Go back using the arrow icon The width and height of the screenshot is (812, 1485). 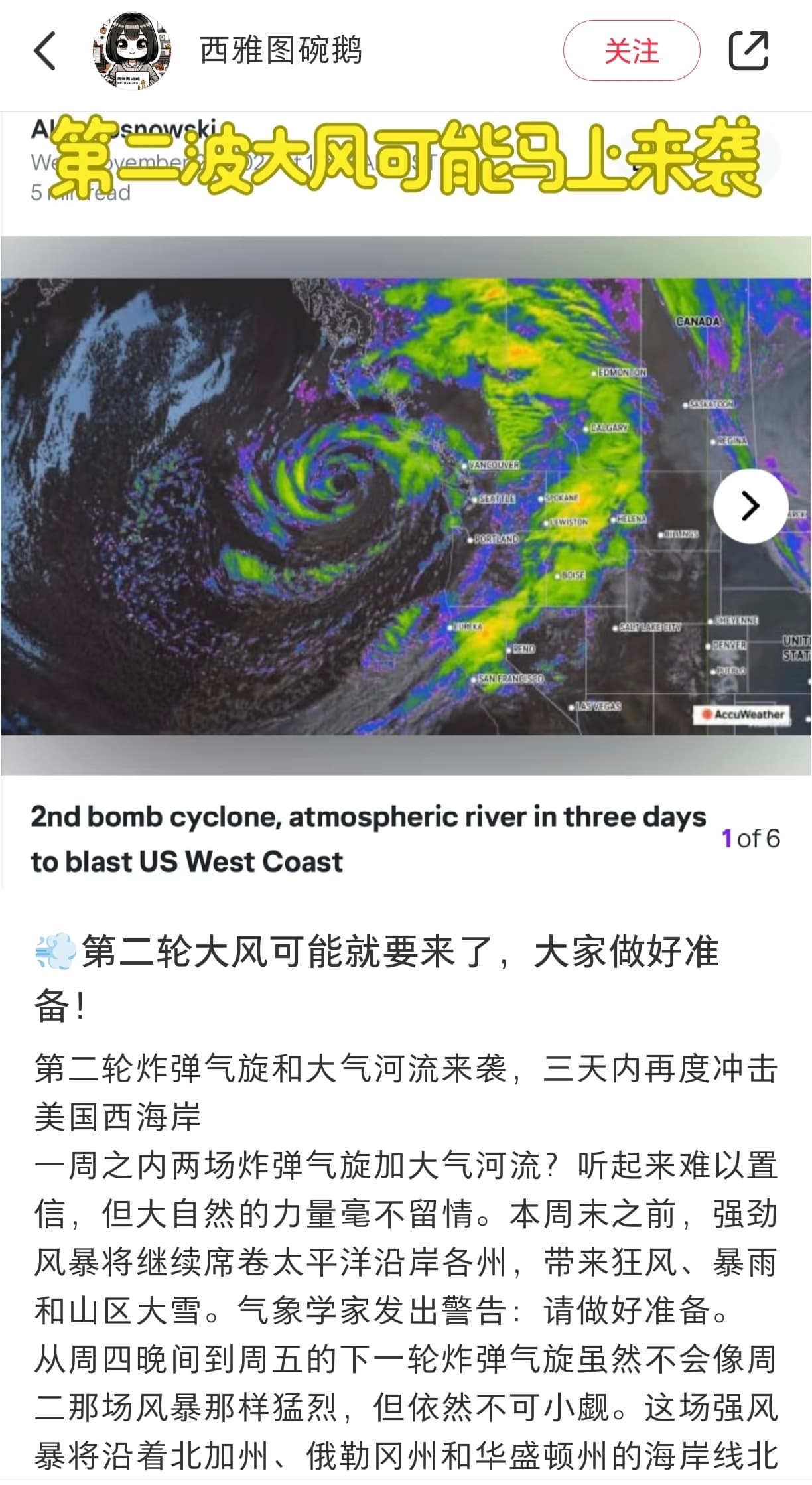tap(44, 50)
